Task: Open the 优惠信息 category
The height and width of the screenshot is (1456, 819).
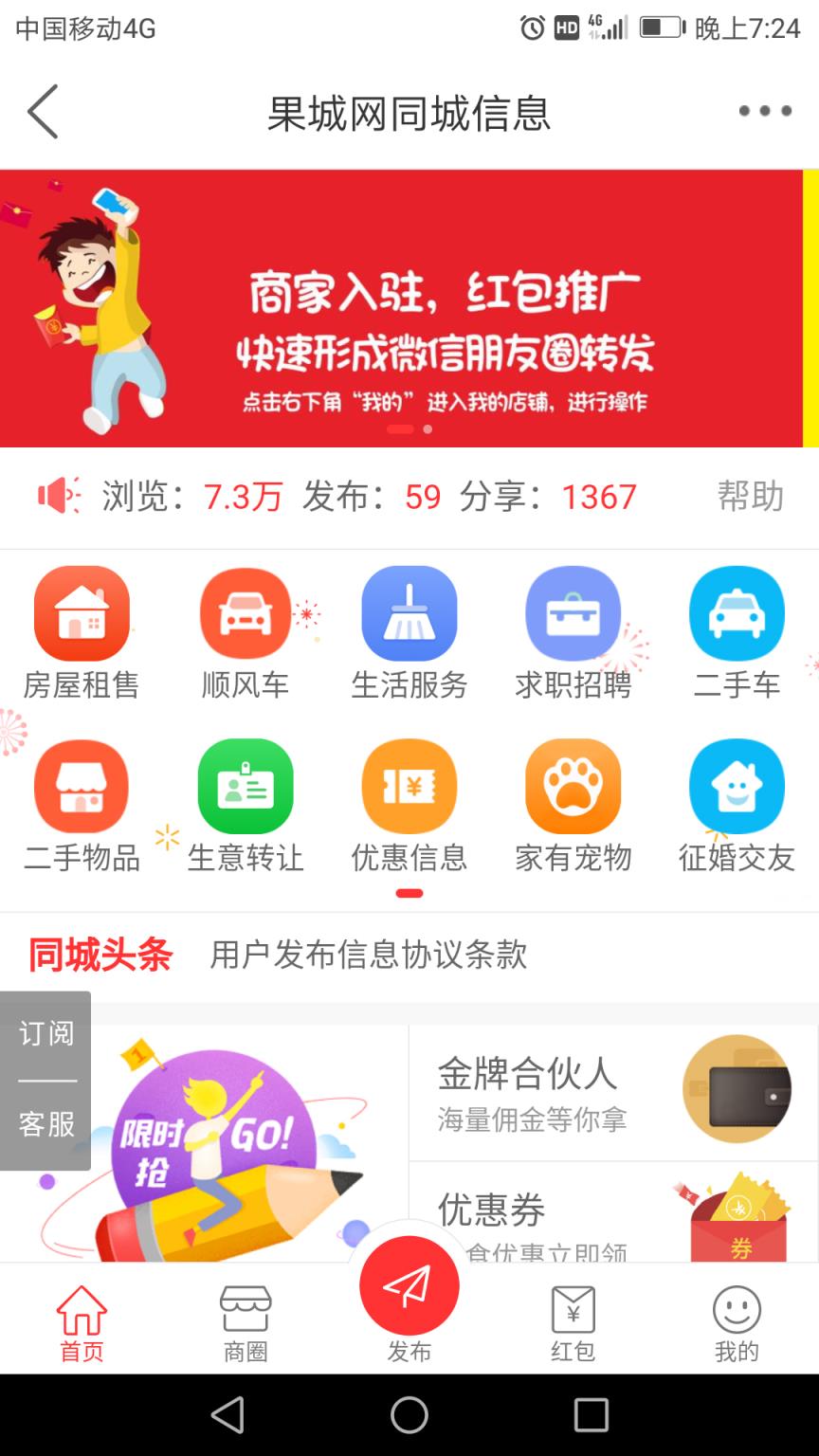Action: (x=409, y=805)
